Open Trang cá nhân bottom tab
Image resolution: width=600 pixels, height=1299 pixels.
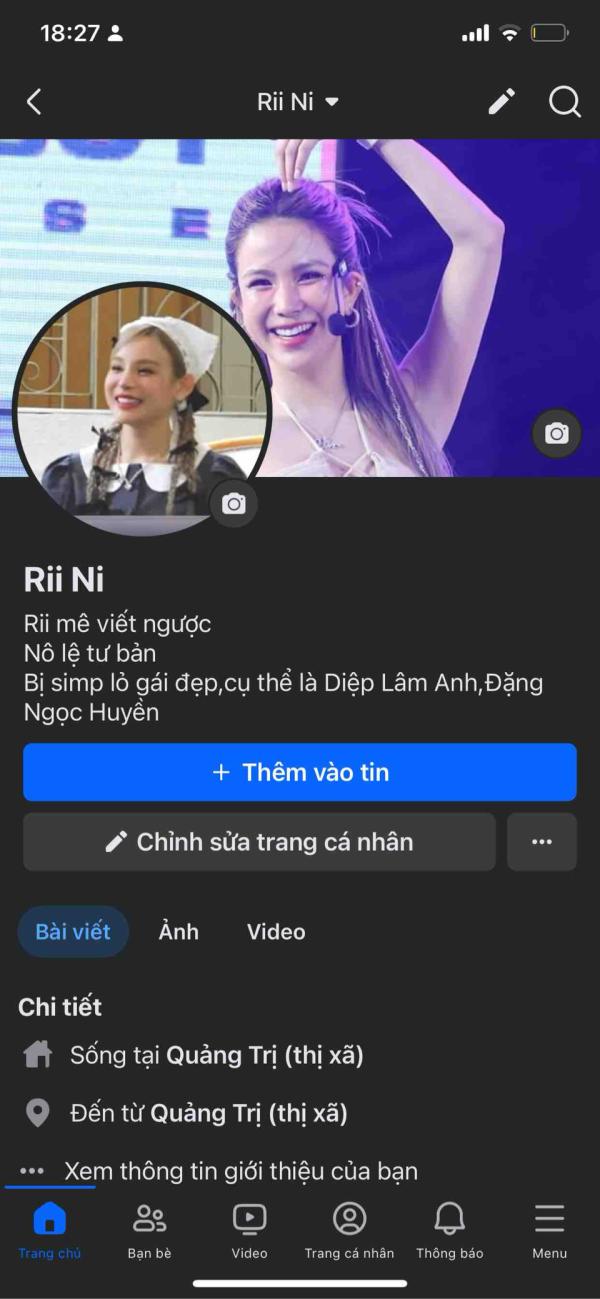(349, 1230)
